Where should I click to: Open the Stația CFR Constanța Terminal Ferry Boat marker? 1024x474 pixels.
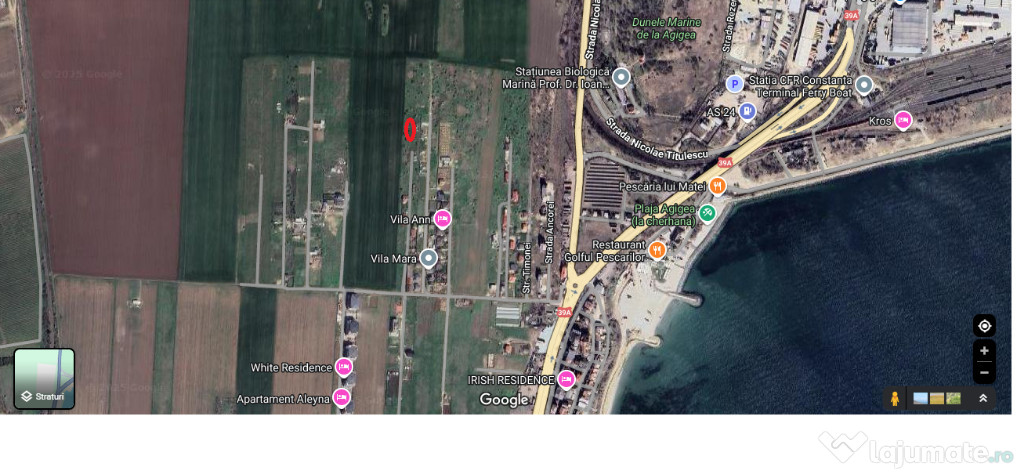[x=864, y=85]
